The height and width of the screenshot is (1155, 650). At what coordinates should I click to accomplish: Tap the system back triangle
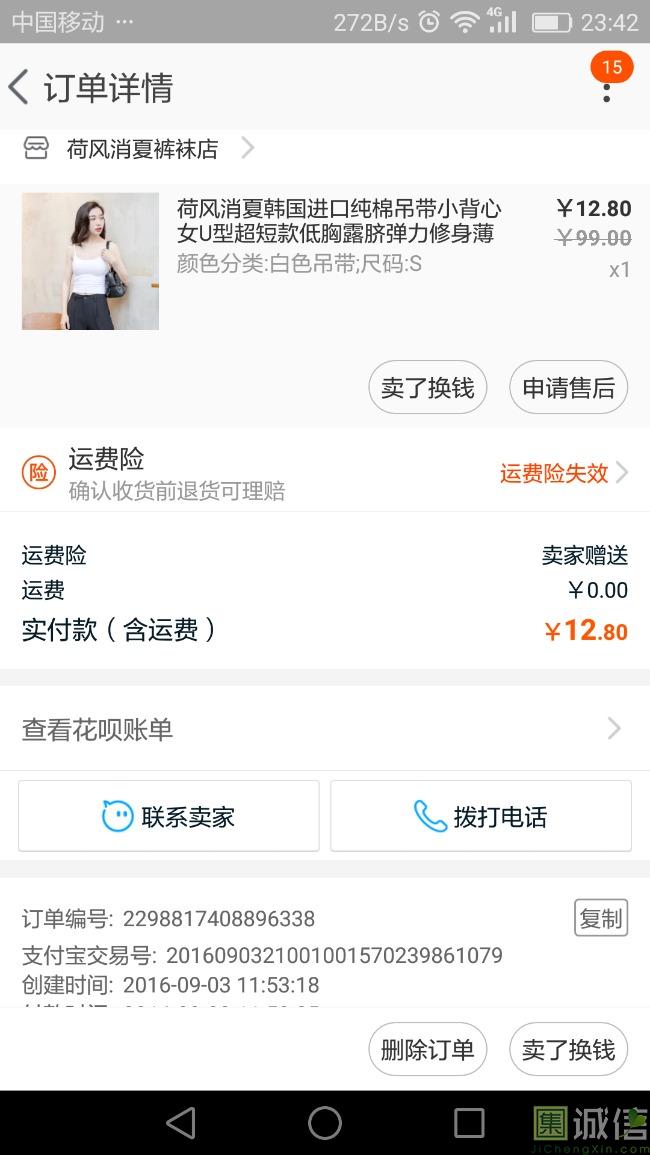181,1123
